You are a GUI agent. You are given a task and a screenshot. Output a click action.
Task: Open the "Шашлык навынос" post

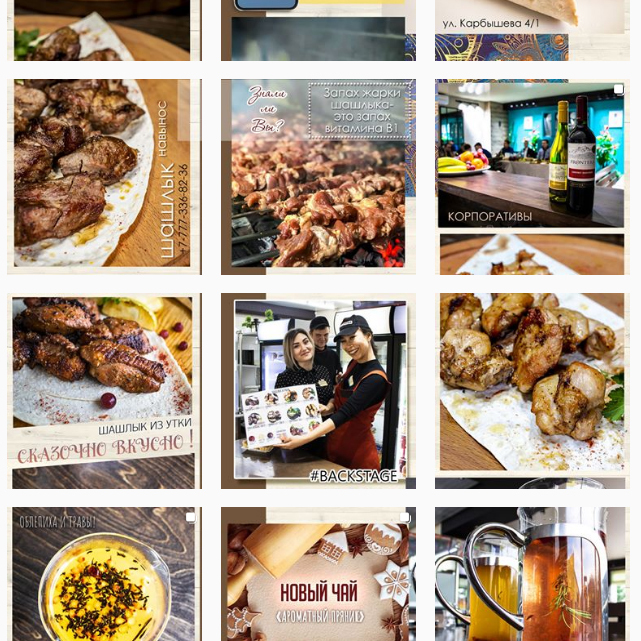(x=104, y=177)
